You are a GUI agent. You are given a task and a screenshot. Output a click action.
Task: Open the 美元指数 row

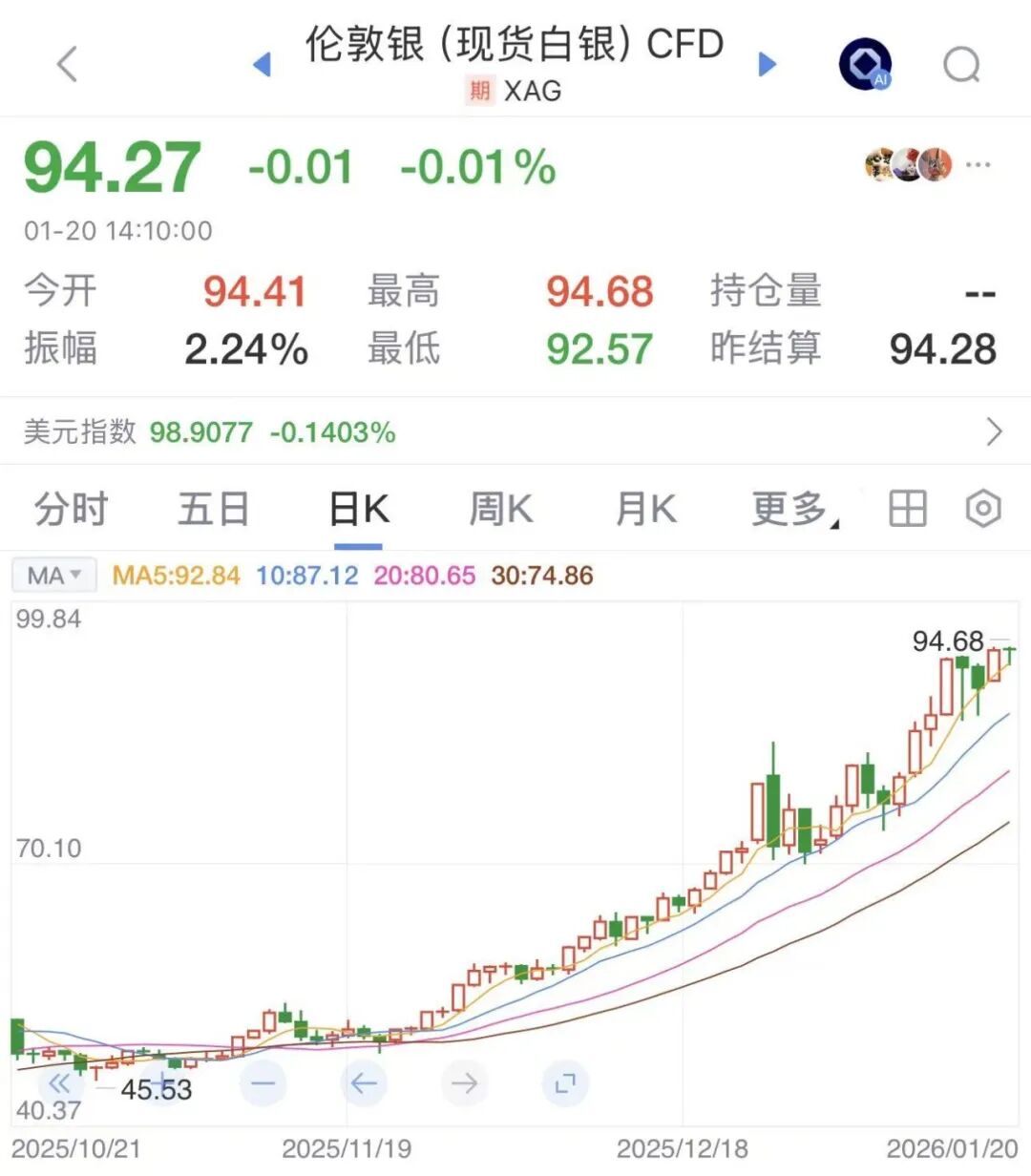point(515,432)
